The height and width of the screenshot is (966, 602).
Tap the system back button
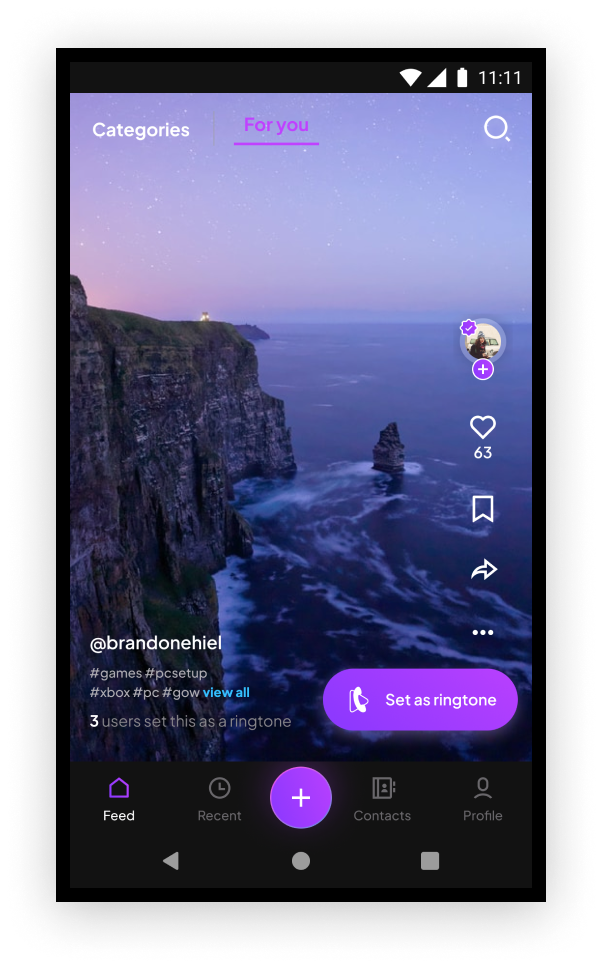point(171,861)
